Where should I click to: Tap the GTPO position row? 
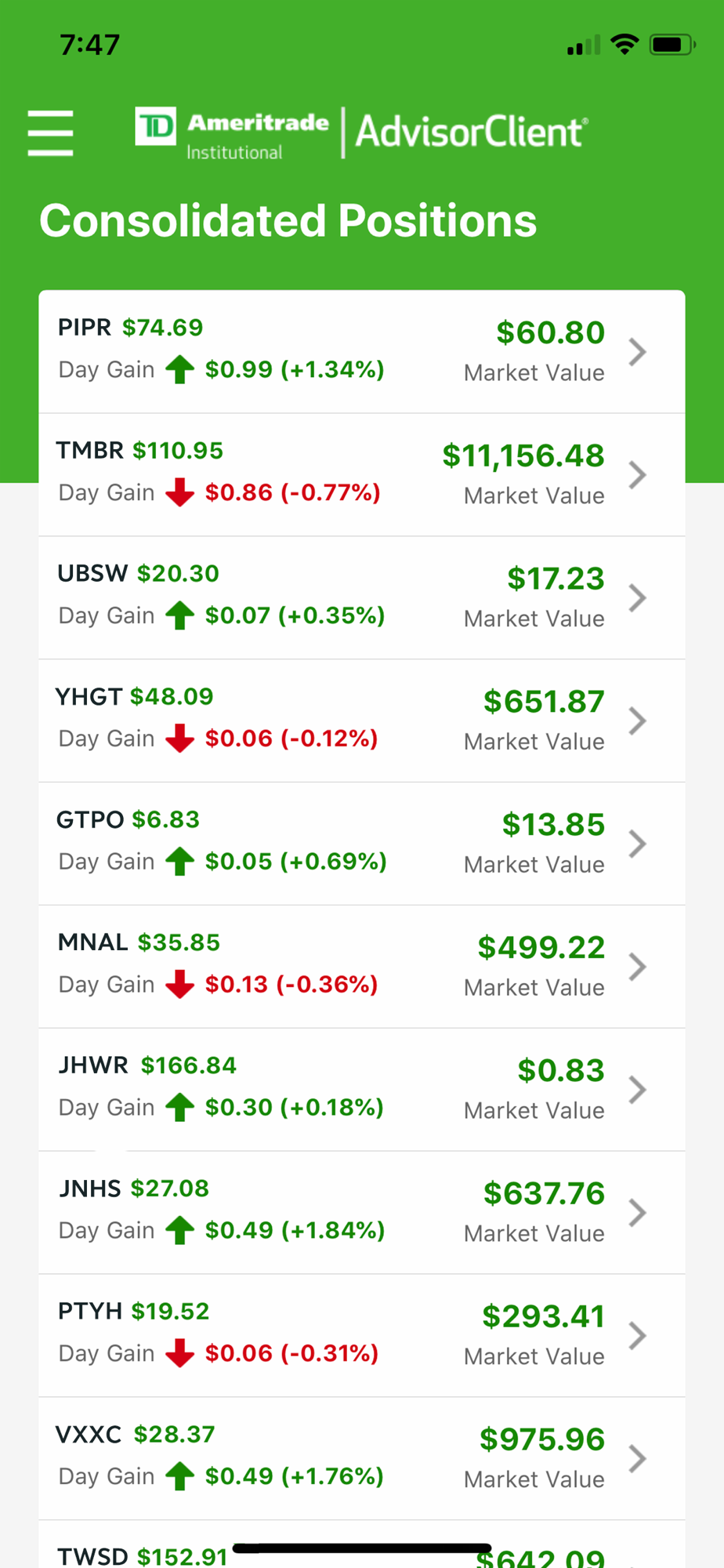362,844
